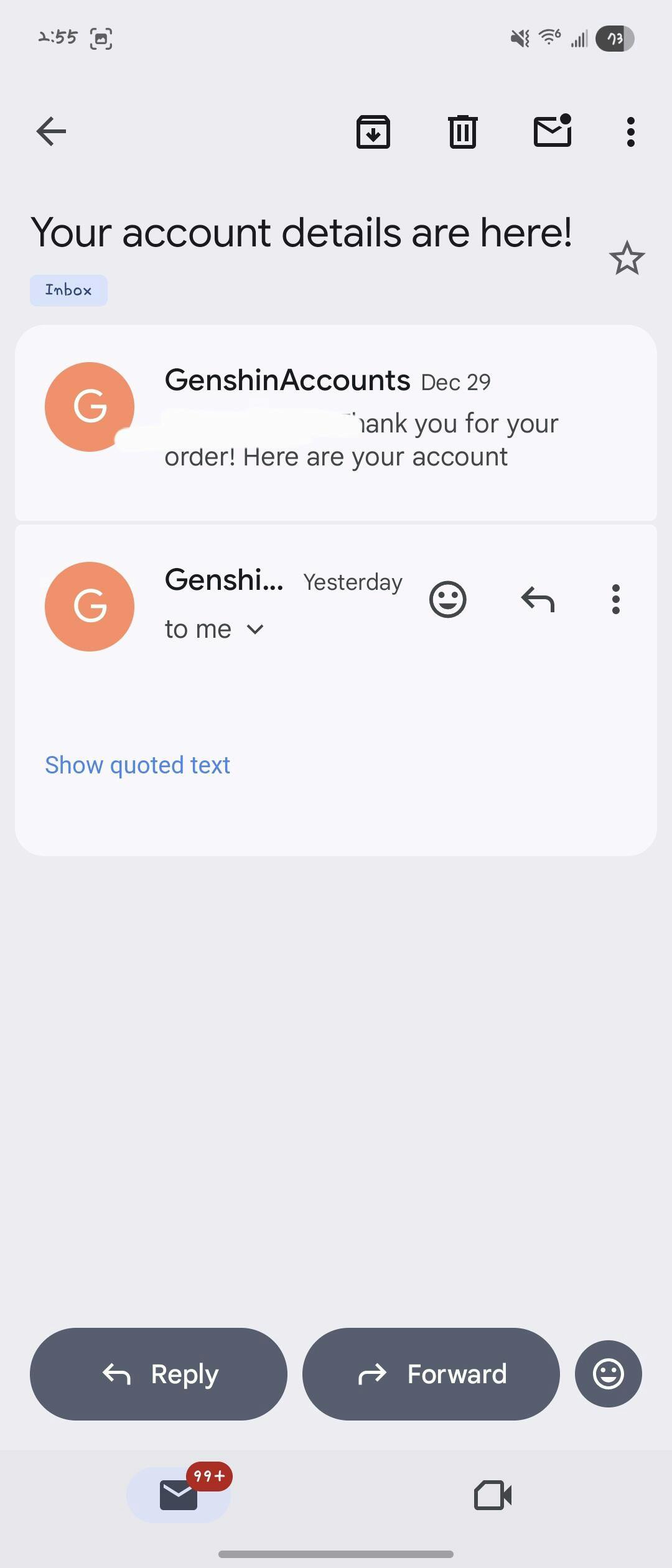
Task: Show quoted text
Action: (x=138, y=765)
